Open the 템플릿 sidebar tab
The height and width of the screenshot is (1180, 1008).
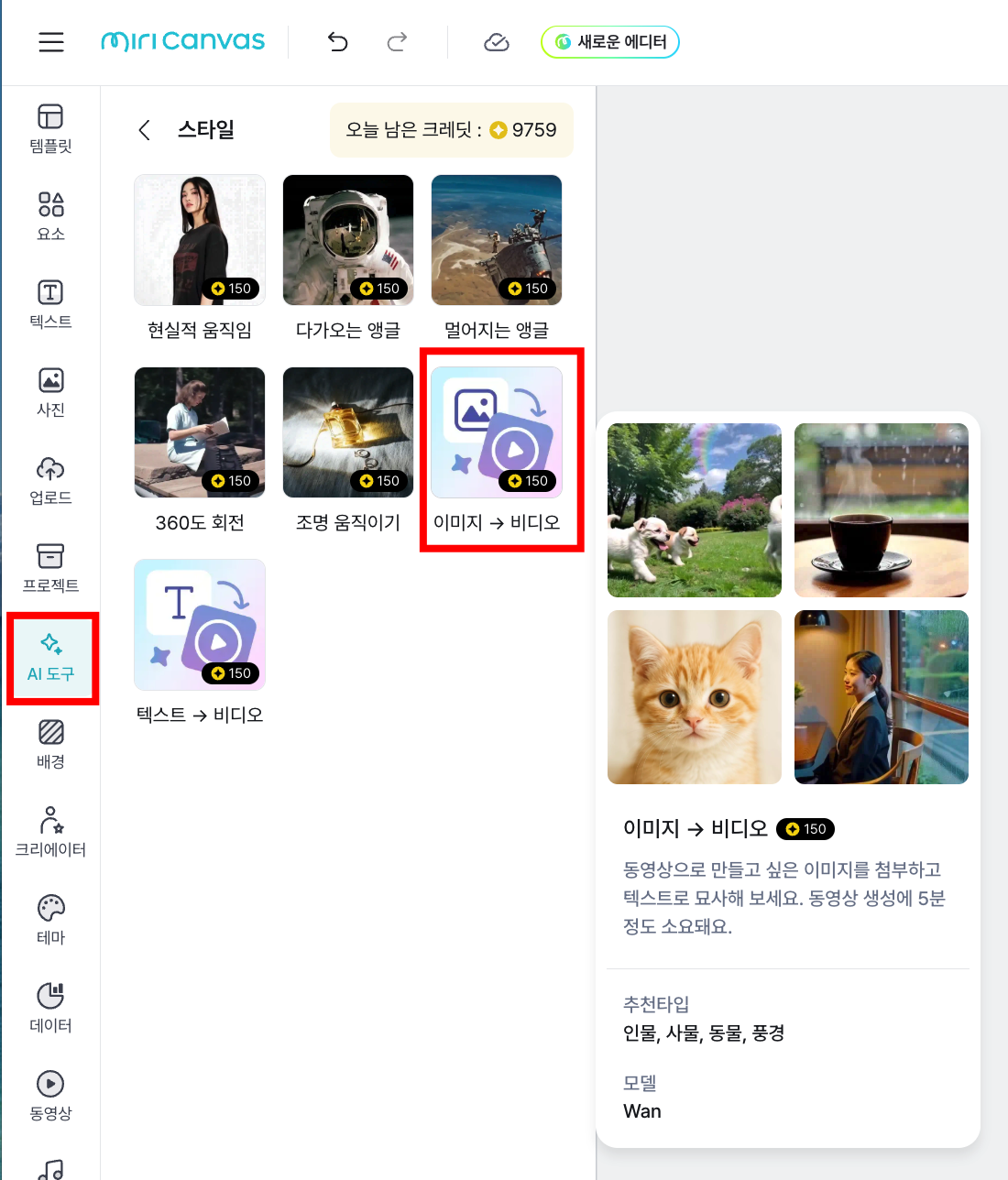pos(50,129)
